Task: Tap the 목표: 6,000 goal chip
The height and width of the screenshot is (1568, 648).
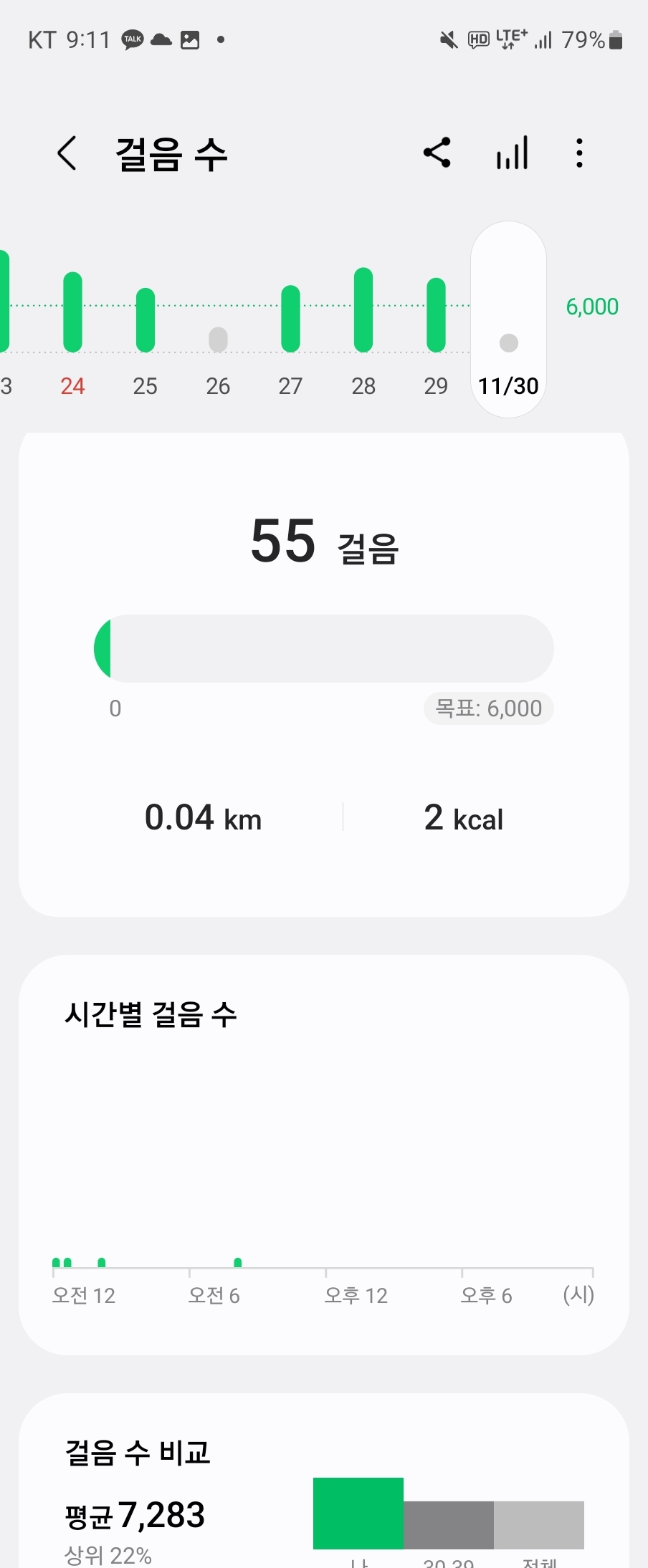Action: pos(488,708)
